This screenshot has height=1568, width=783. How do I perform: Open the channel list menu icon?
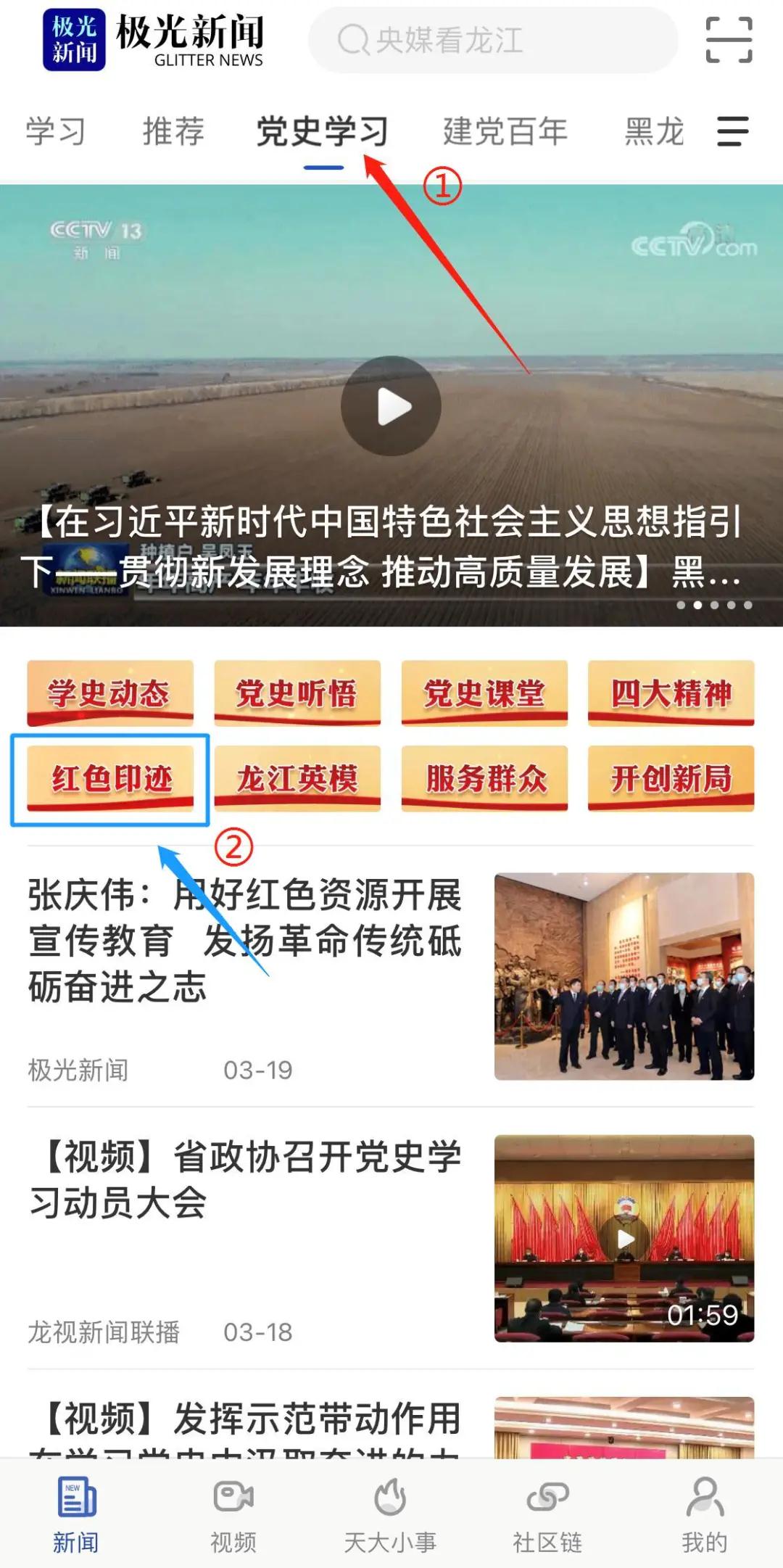(732, 131)
